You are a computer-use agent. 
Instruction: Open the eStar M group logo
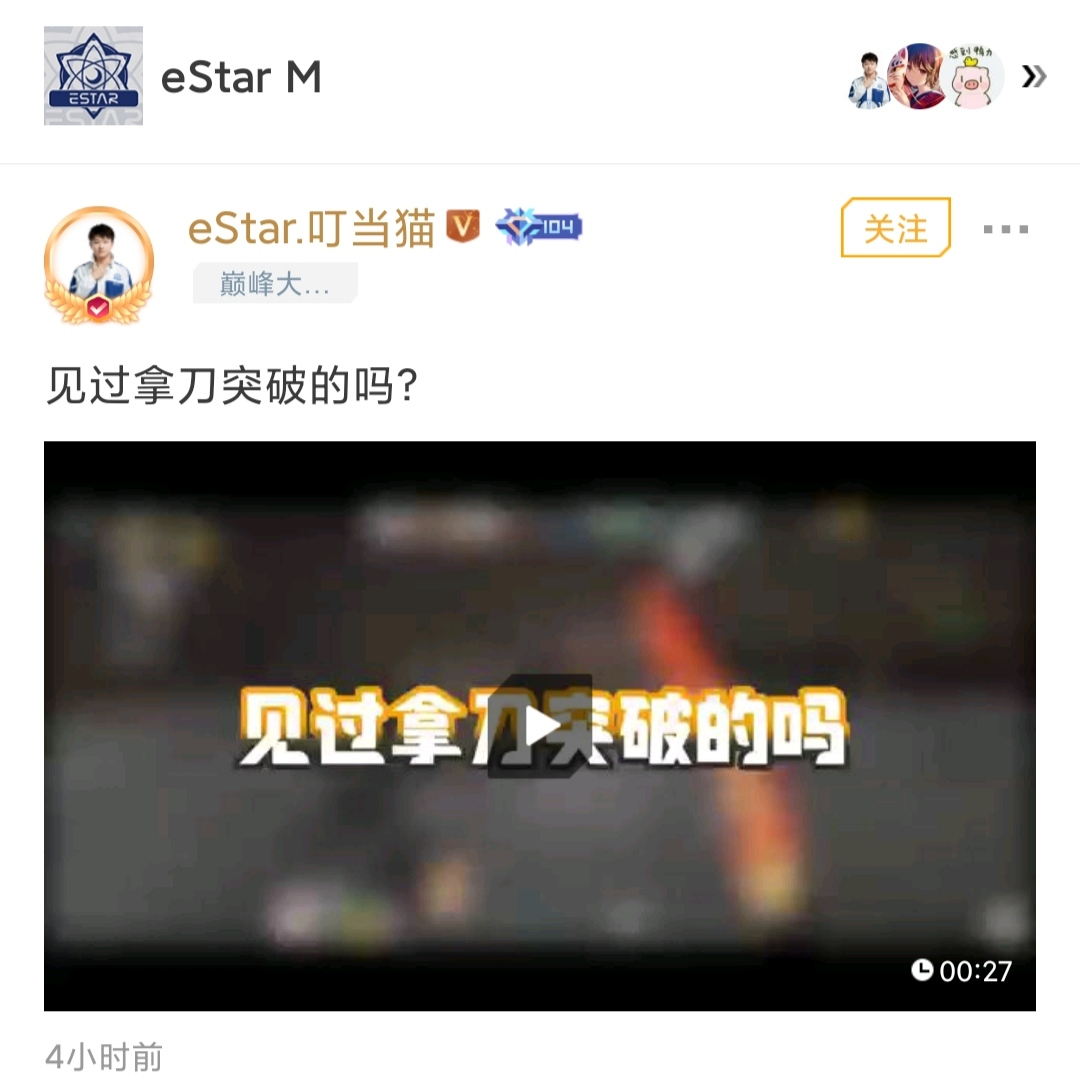(x=93, y=76)
